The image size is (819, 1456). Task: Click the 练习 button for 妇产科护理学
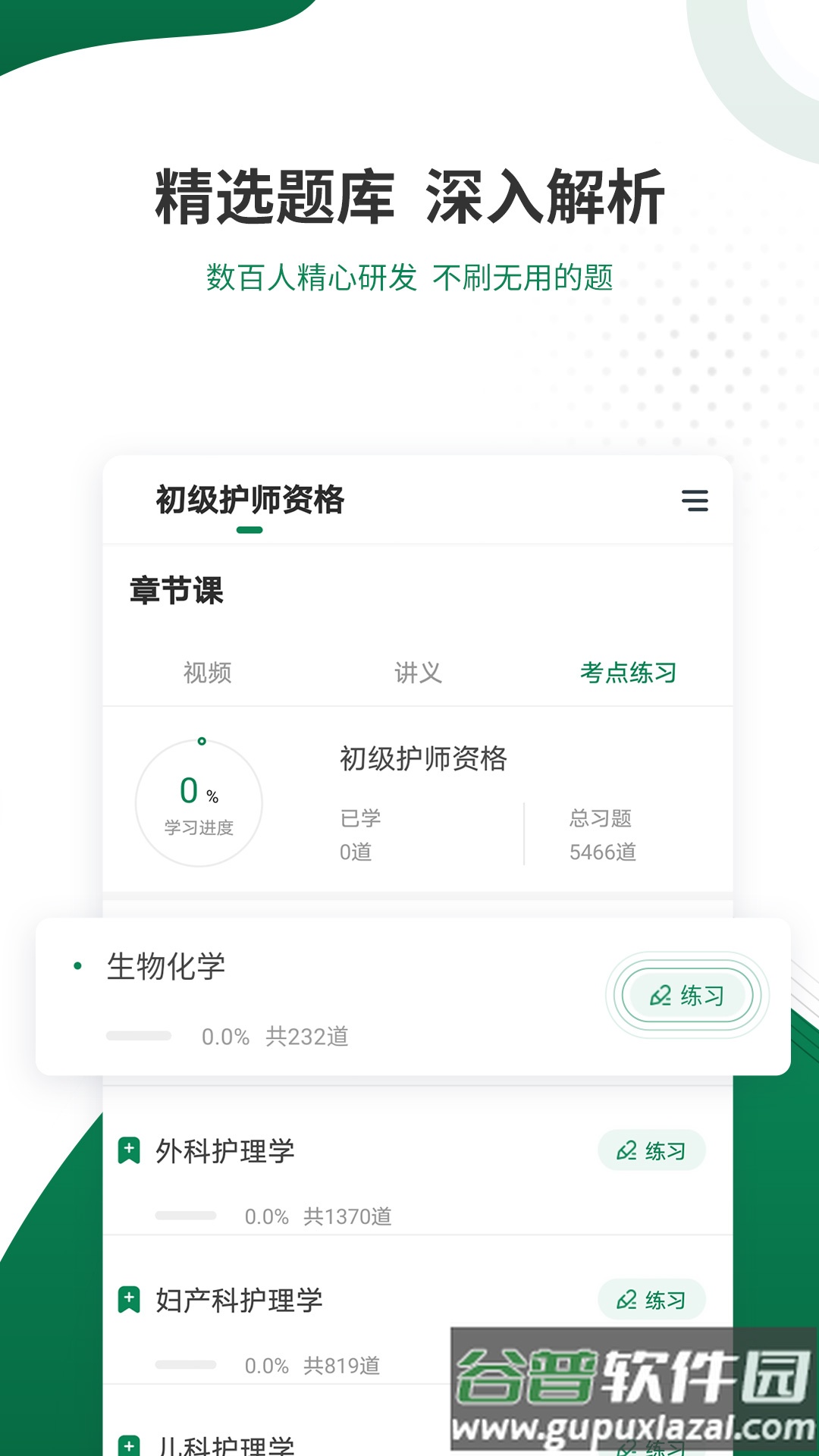(651, 1298)
